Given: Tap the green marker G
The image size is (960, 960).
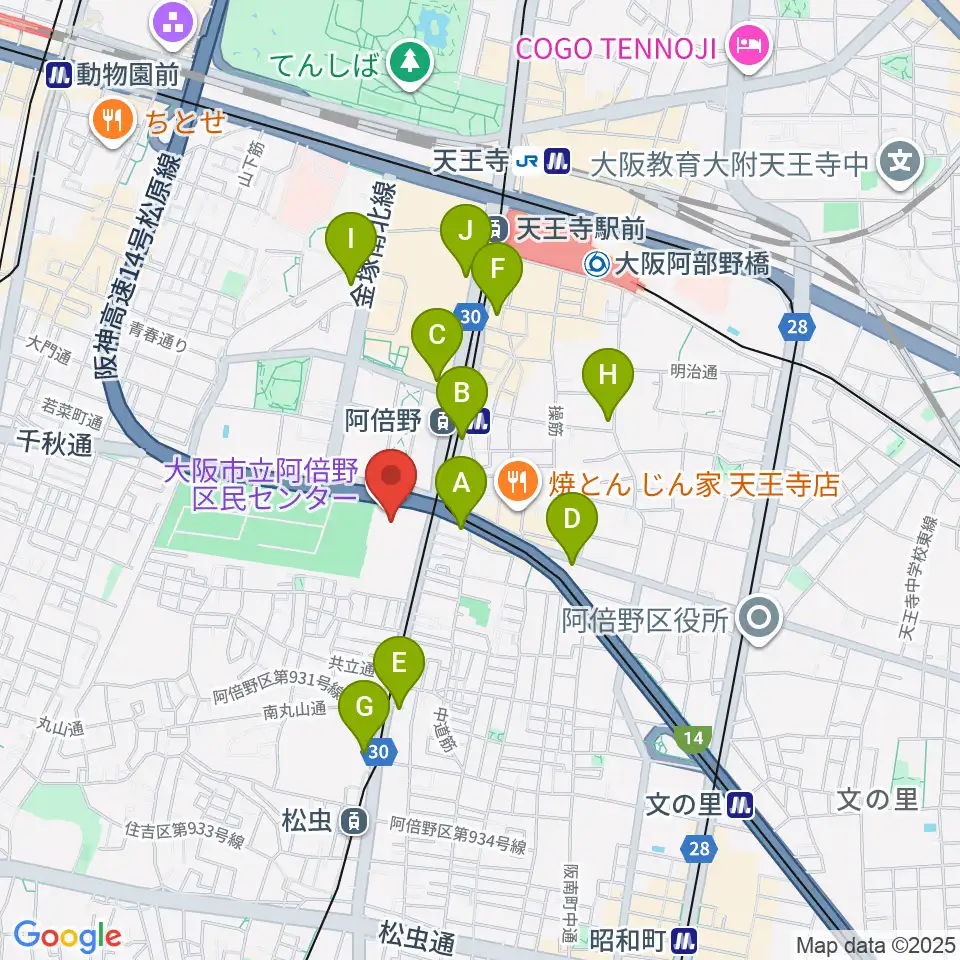Looking at the screenshot, I should (x=364, y=716).
